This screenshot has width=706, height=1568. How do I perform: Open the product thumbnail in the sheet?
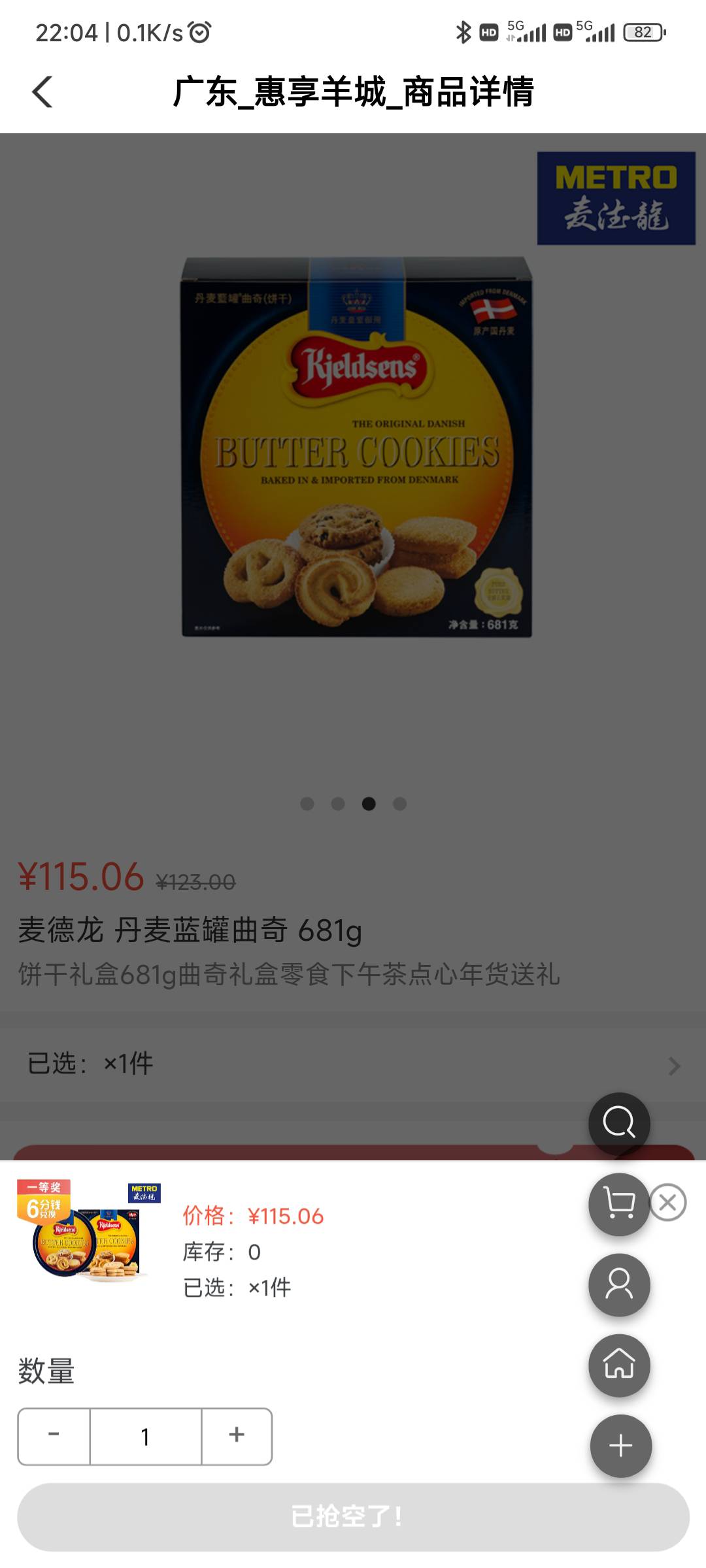pyautogui.click(x=88, y=1232)
